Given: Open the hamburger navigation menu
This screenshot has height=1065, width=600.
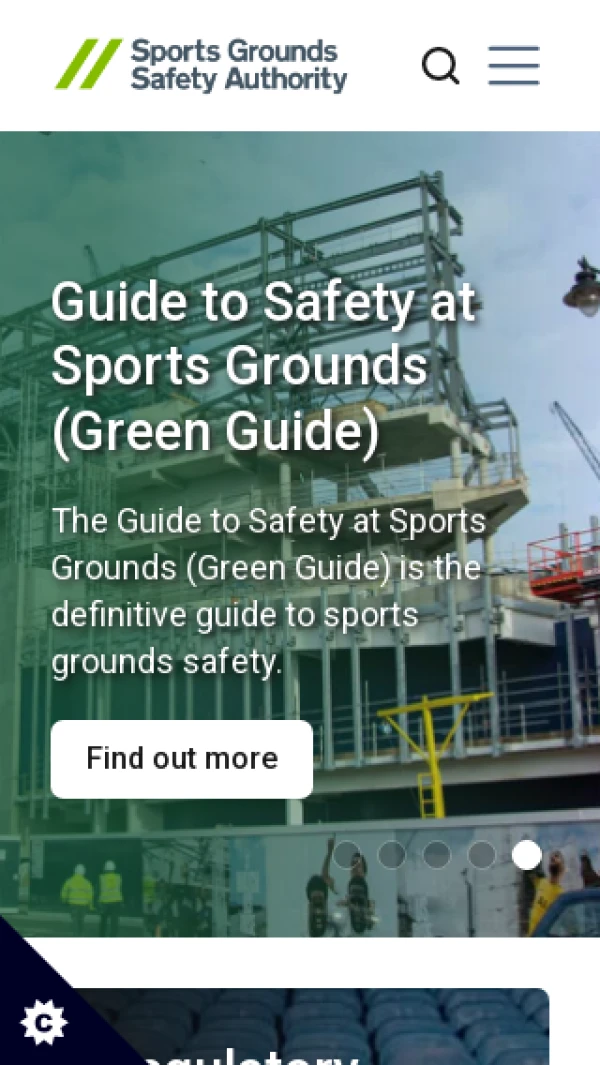Looking at the screenshot, I should point(514,66).
